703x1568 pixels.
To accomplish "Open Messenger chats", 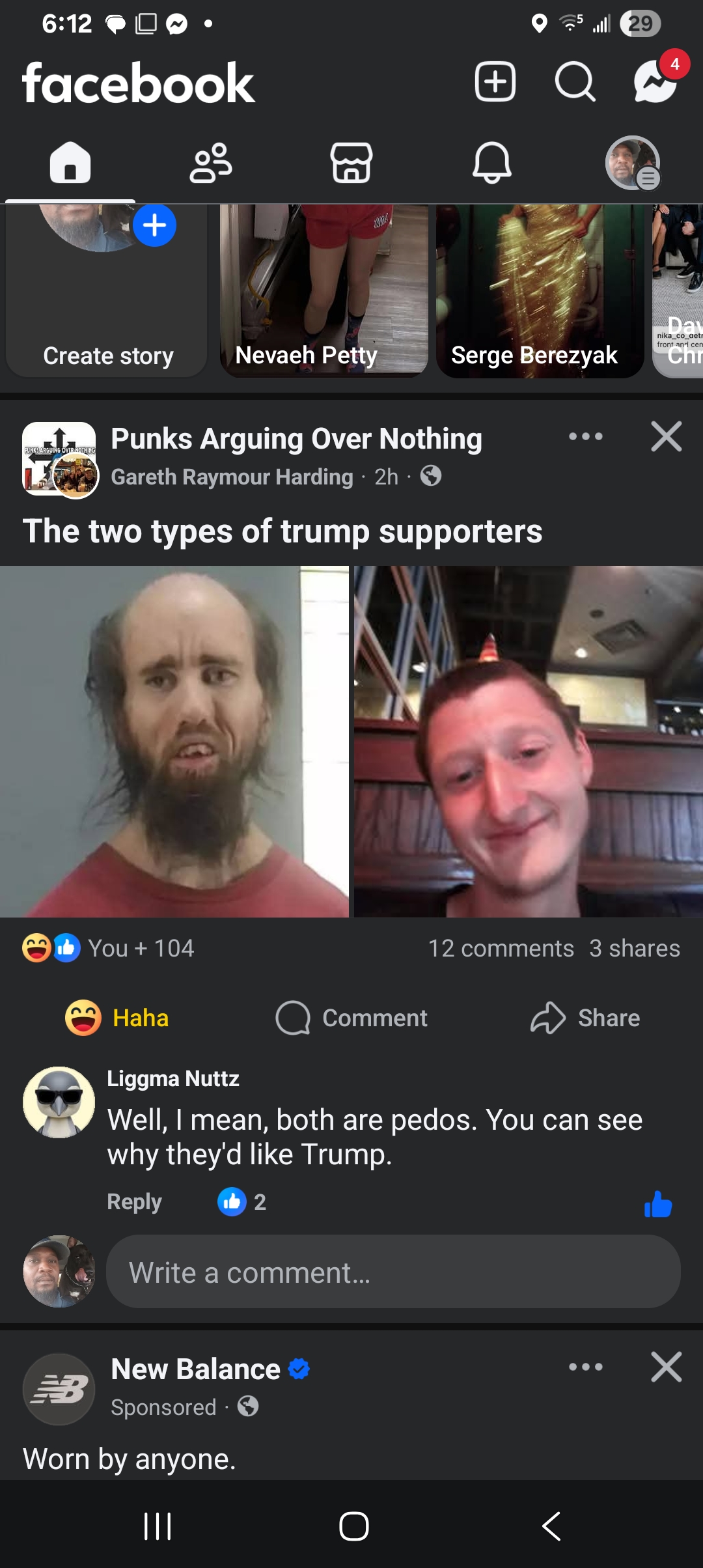I will (655, 82).
